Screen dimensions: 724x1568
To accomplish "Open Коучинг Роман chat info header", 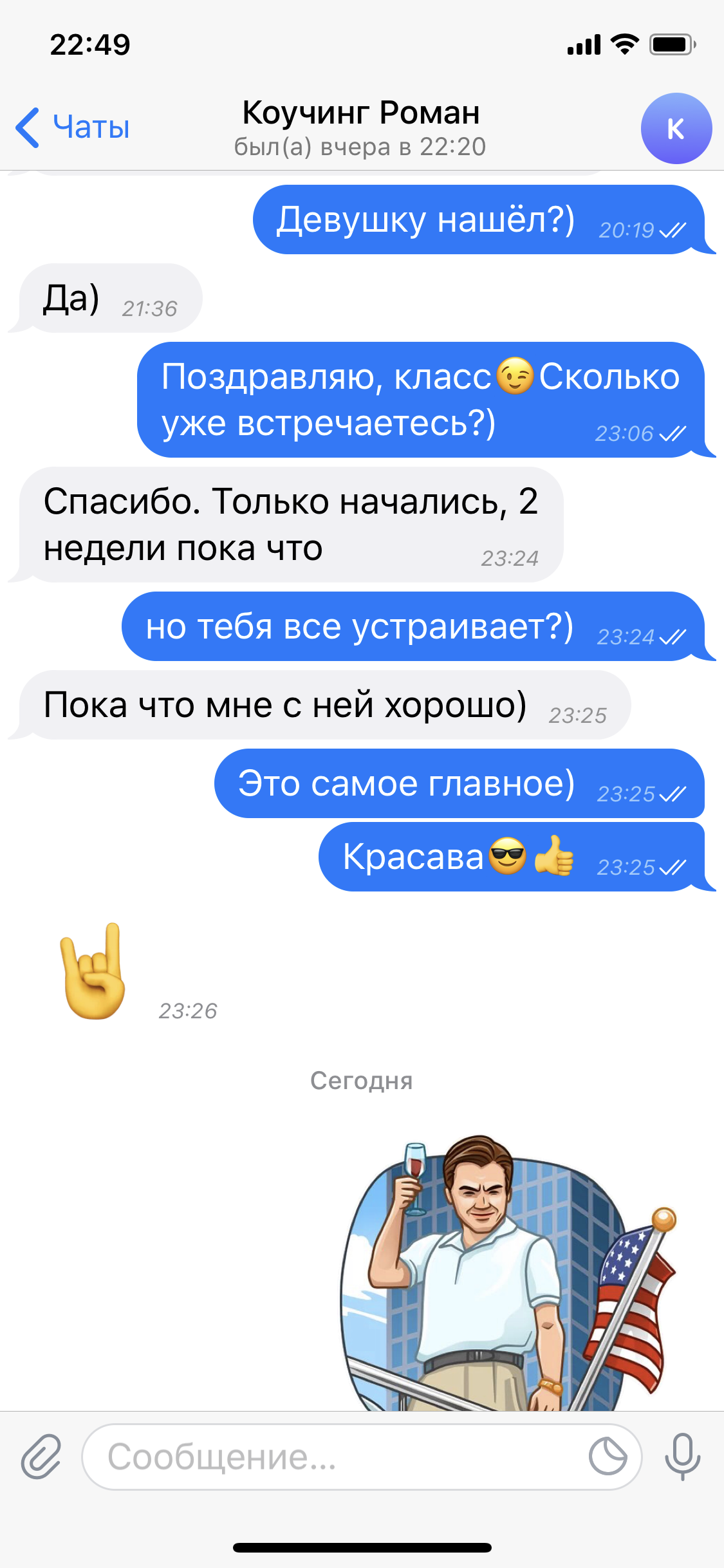I will pyautogui.click(x=360, y=127).
